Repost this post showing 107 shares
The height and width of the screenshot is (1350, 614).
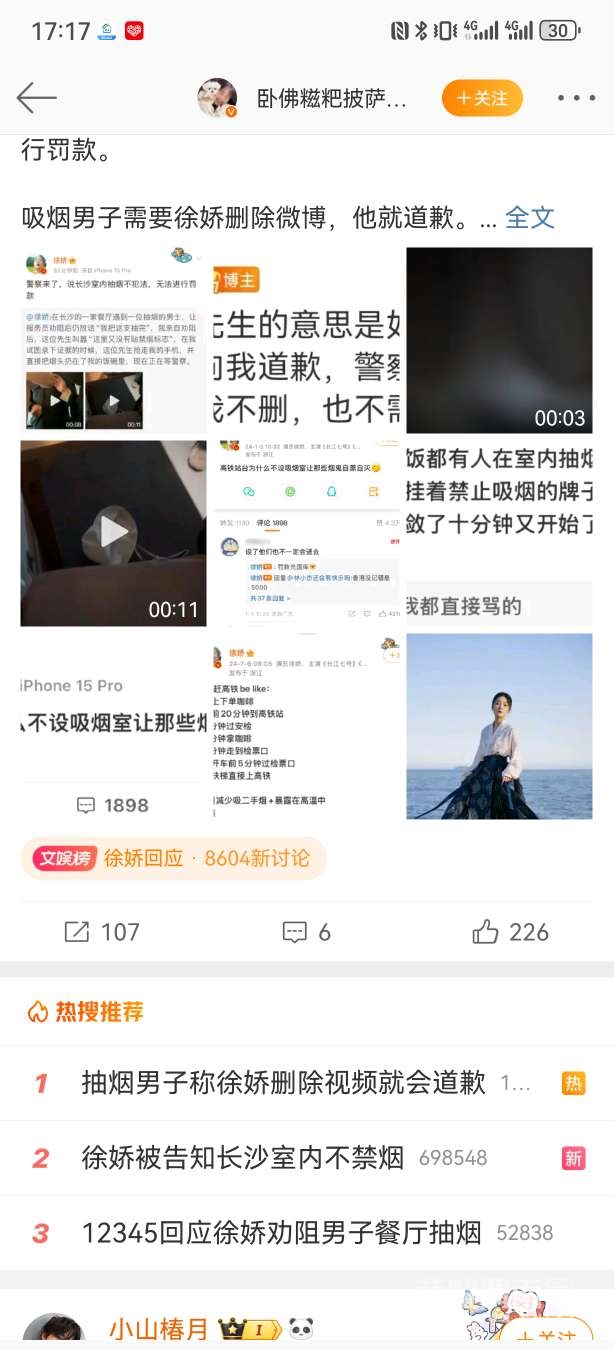(x=102, y=932)
